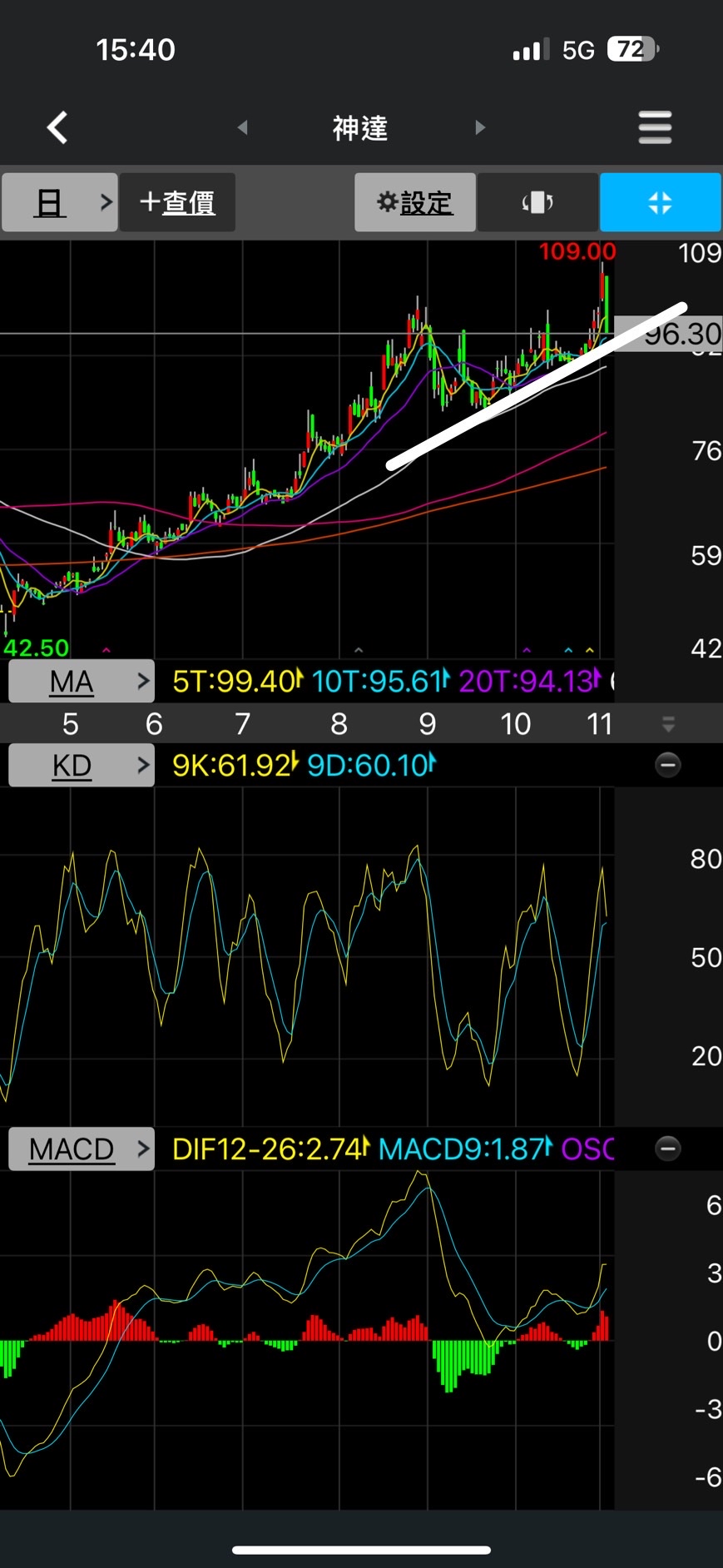Collapse the MACD indicator panel

(x=667, y=1149)
